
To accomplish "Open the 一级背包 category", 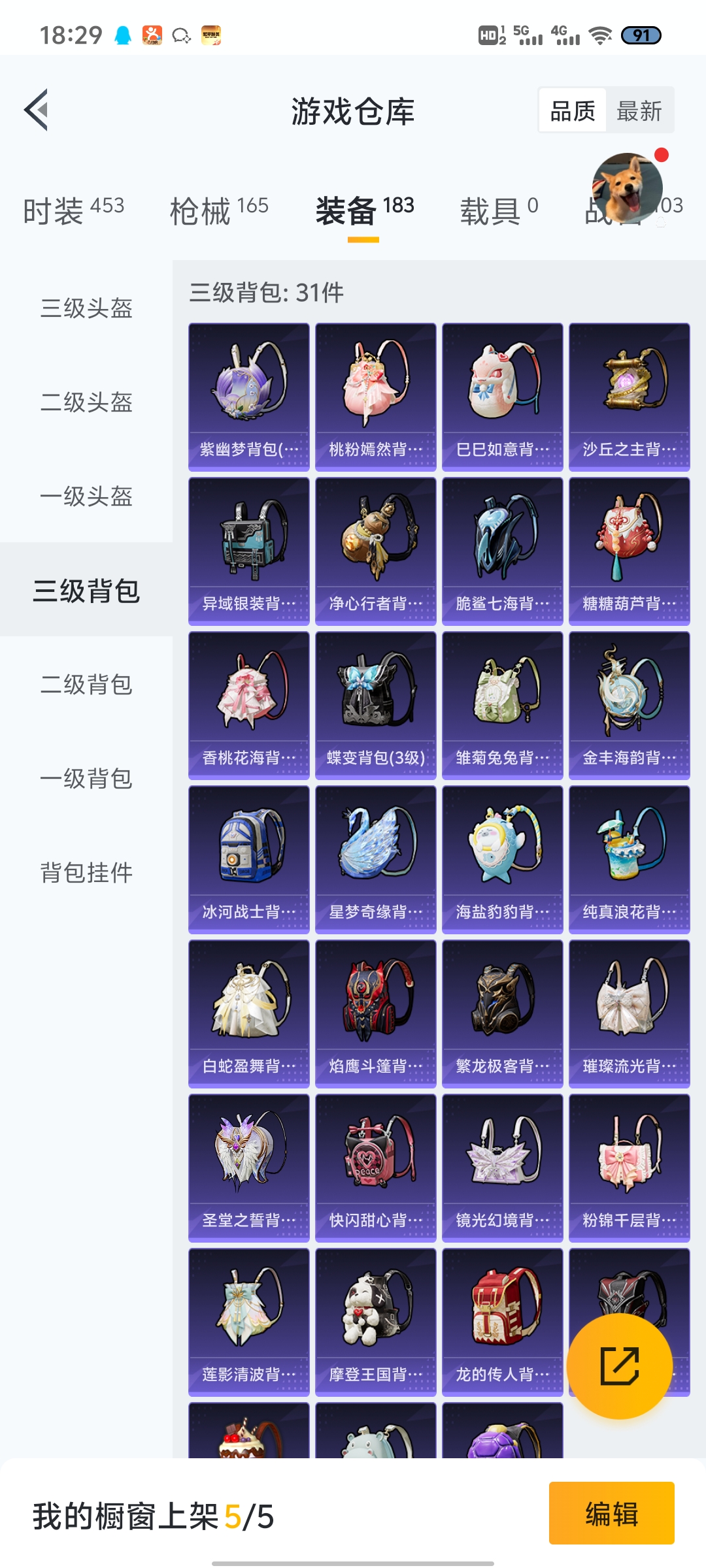I will pos(86,778).
